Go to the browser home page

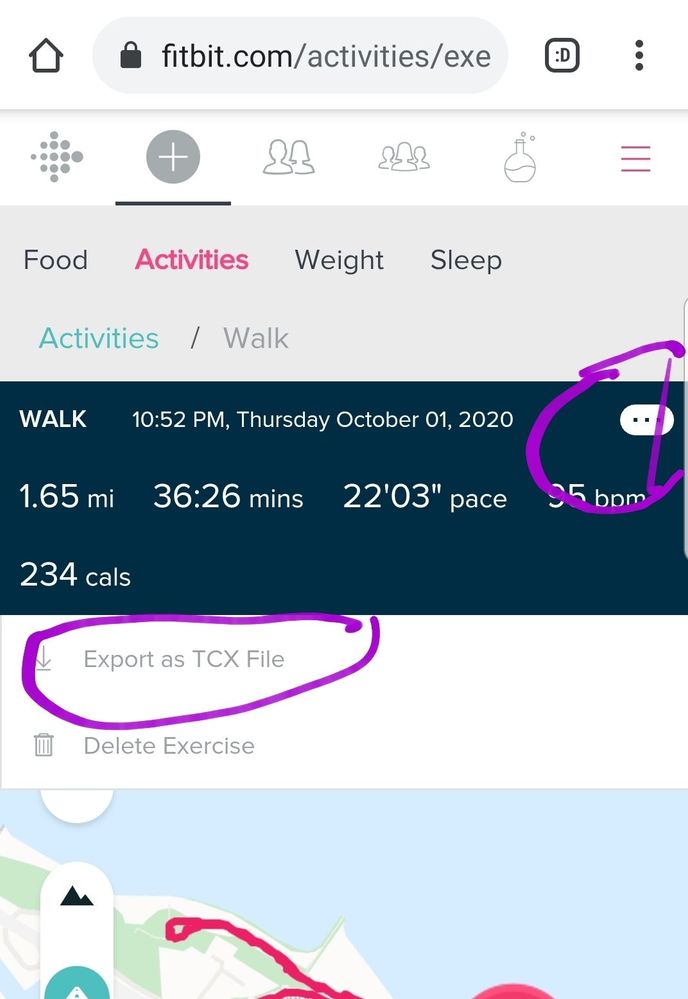(x=47, y=55)
